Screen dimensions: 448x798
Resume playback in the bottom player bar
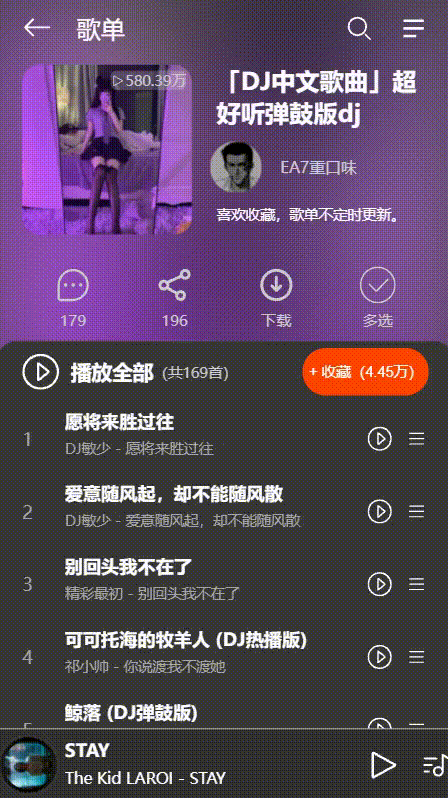[383, 764]
